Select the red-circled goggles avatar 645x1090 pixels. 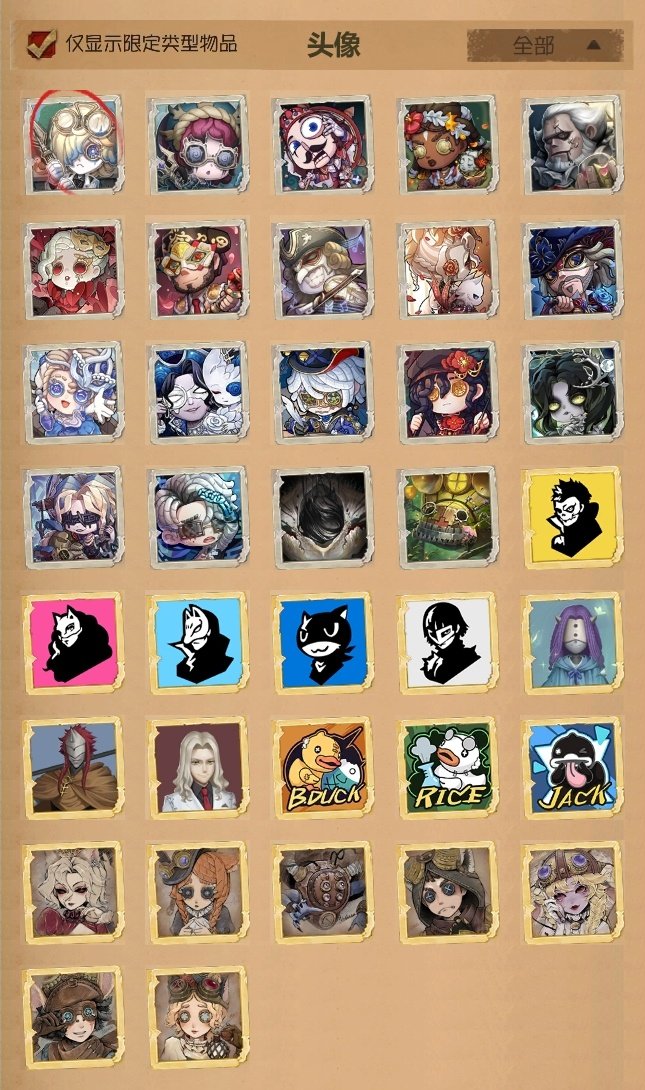point(72,145)
